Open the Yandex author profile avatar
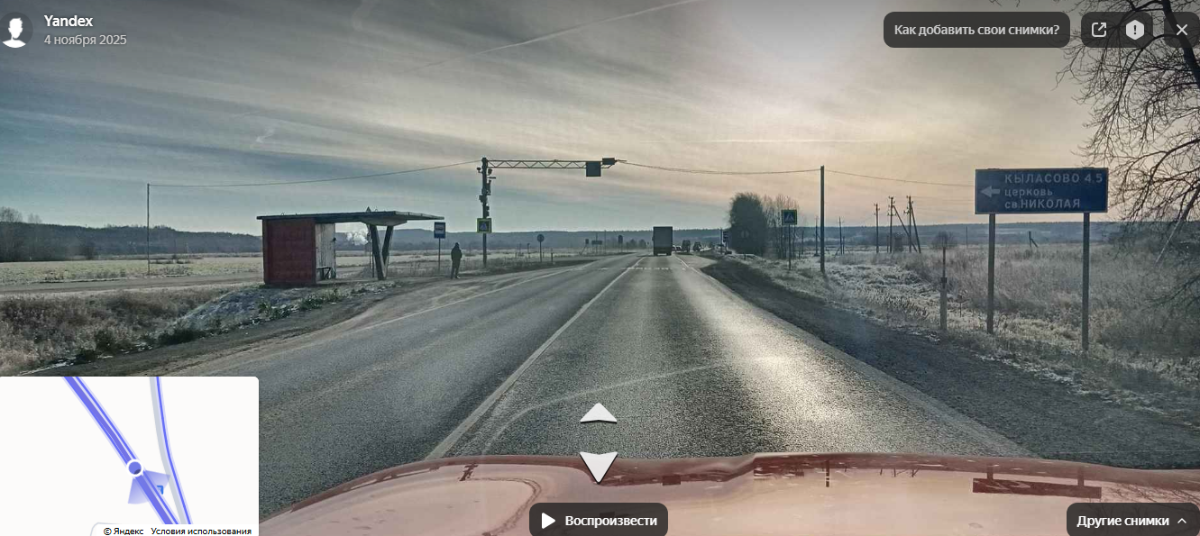The height and width of the screenshot is (536, 1200). (17, 30)
